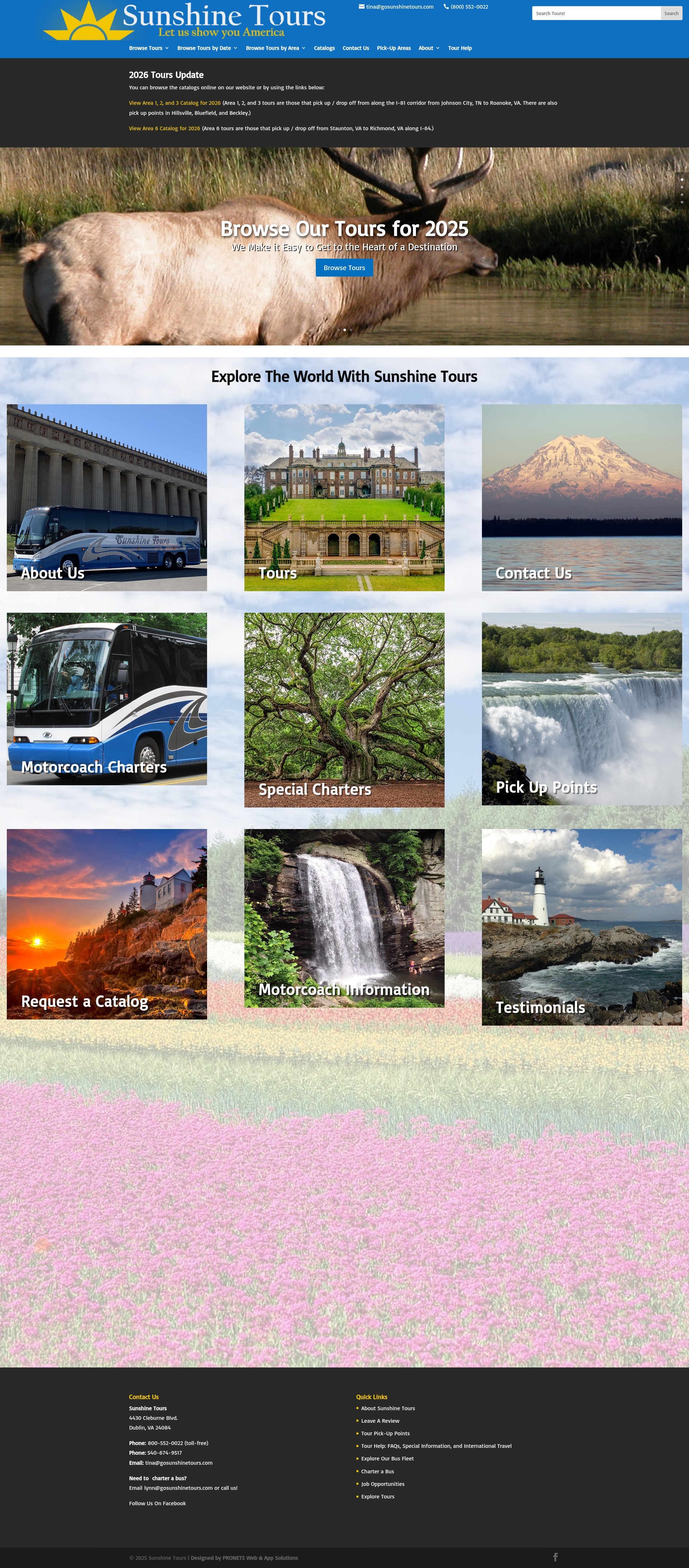View Area 1, 2, and 3 Catalog for 2026

click(175, 103)
